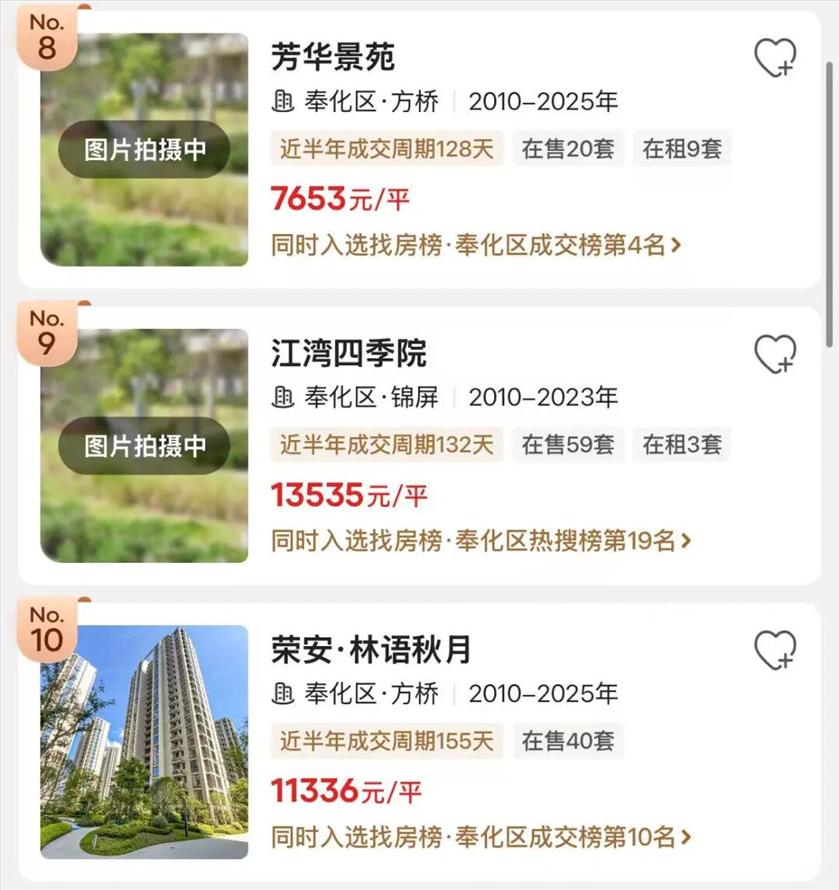839x890 pixels.
Task: Favorite 芳华景苑 with the heart icon
Action: (775, 58)
